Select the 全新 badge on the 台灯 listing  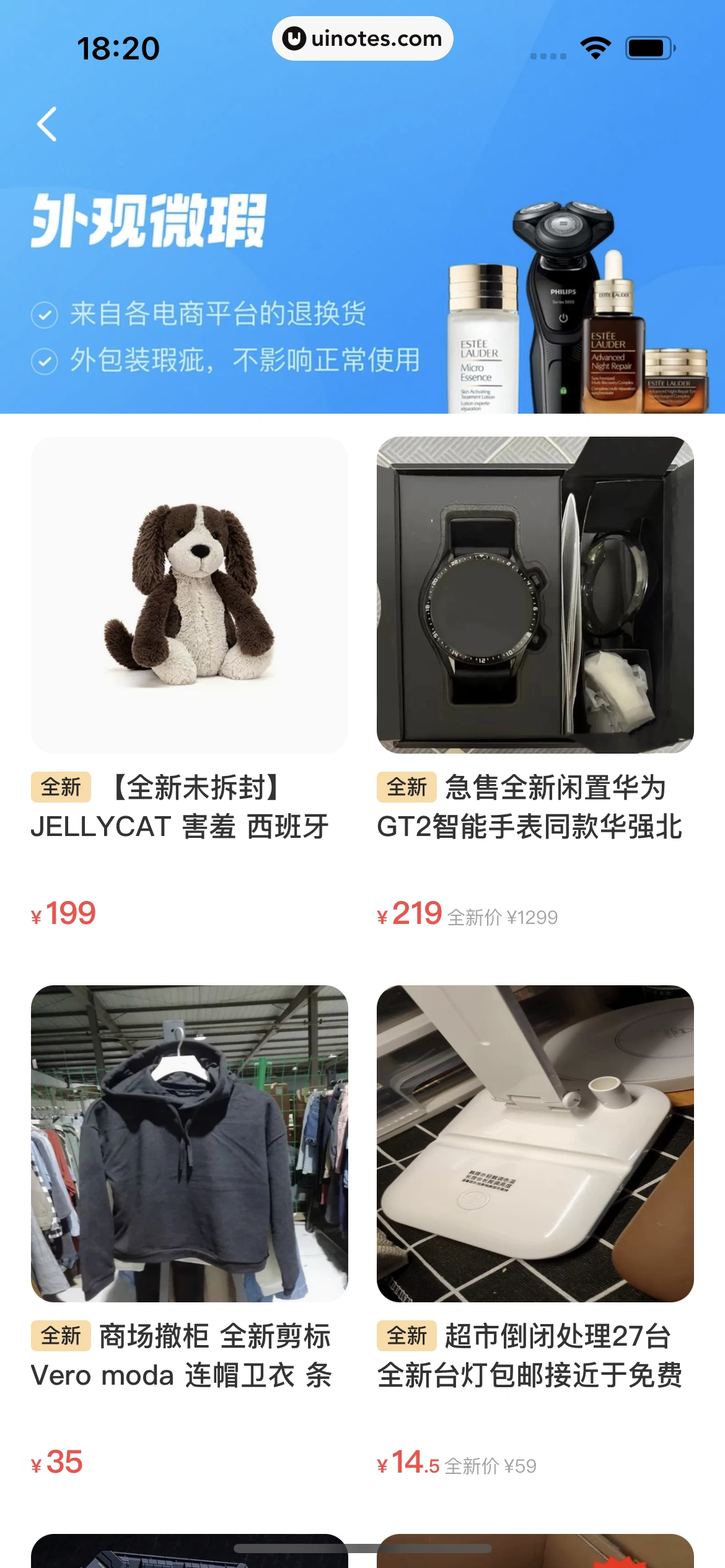[408, 1336]
